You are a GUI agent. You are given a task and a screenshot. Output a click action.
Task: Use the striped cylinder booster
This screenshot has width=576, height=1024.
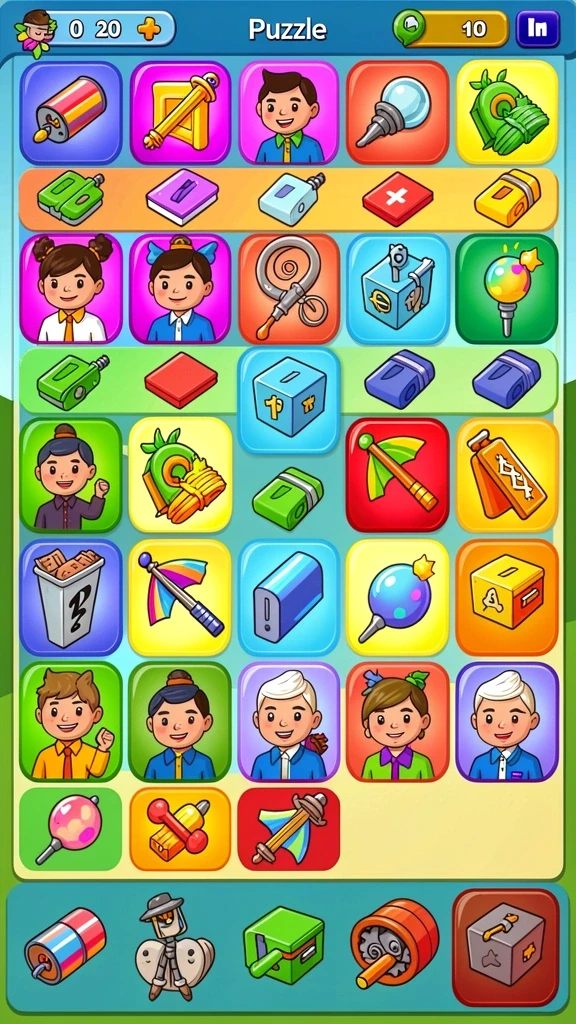click(65, 946)
